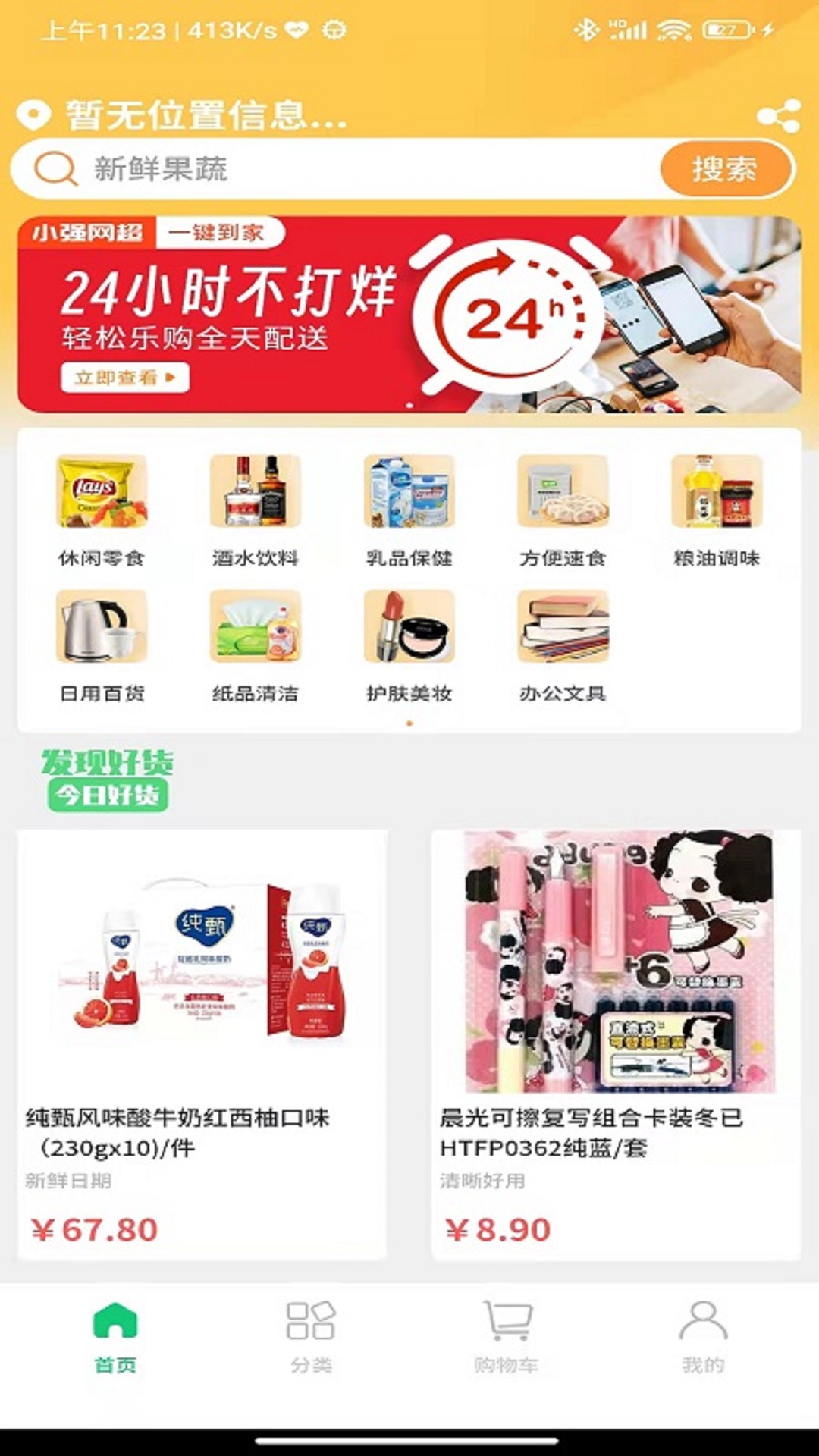Open the 24小时不打烊 banner
This screenshot has height=1456, width=819.
click(409, 315)
